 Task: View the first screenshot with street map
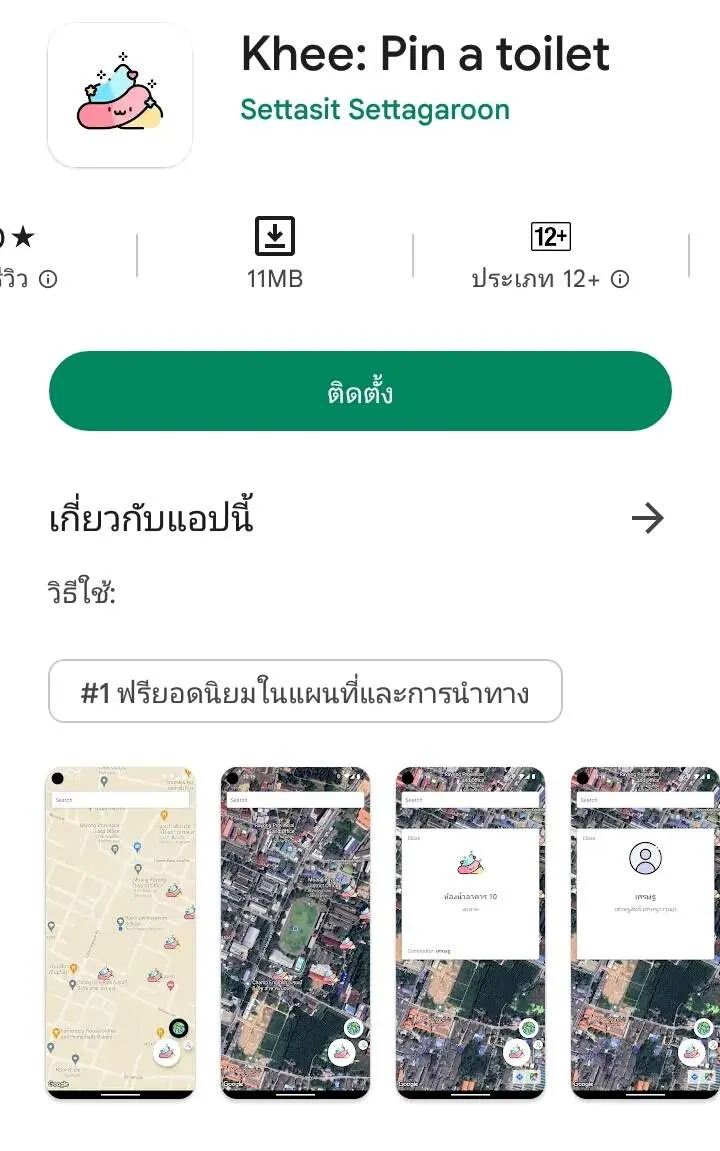point(121,932)
